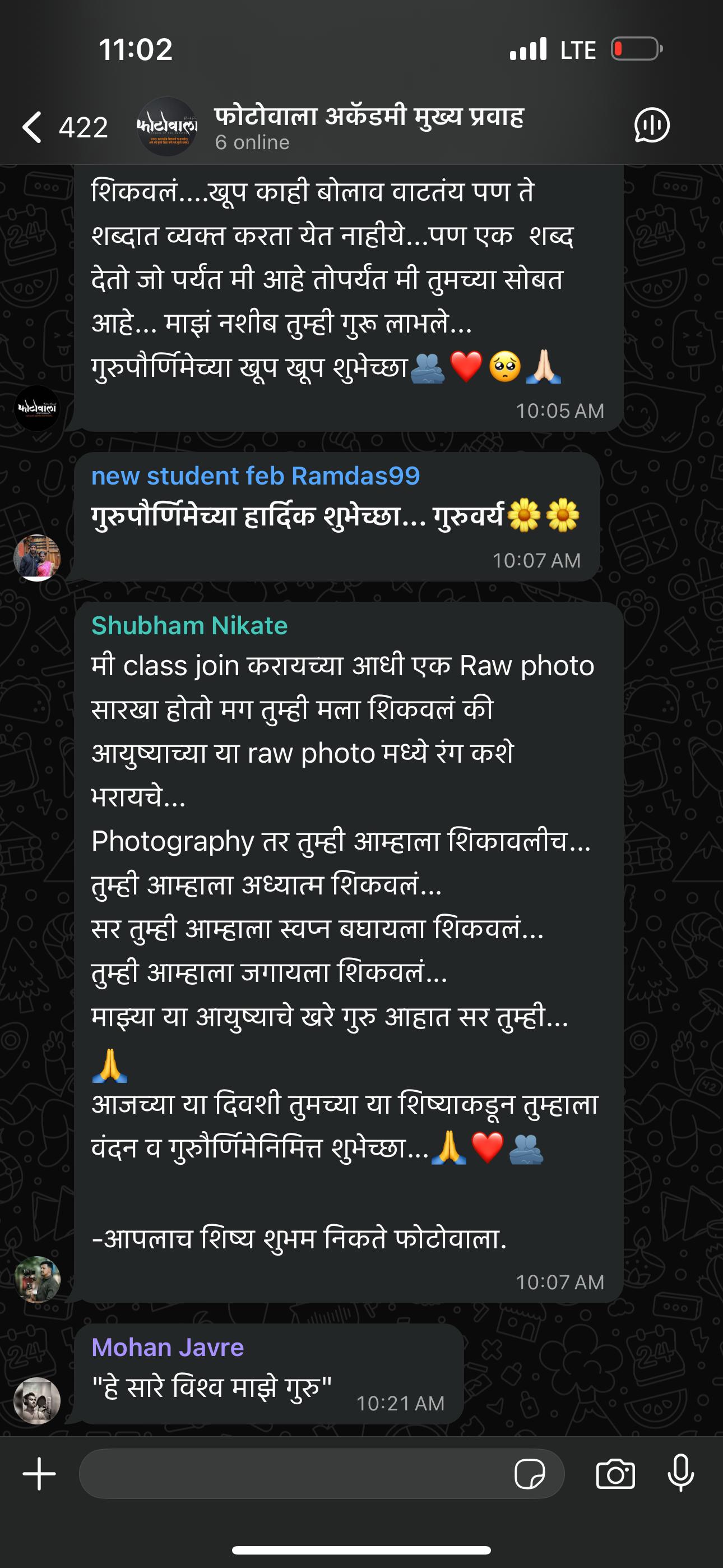723x1568 pixels.
Task: View Mohan Javre's profile from sender name
Action: (x=168, y=1348)
